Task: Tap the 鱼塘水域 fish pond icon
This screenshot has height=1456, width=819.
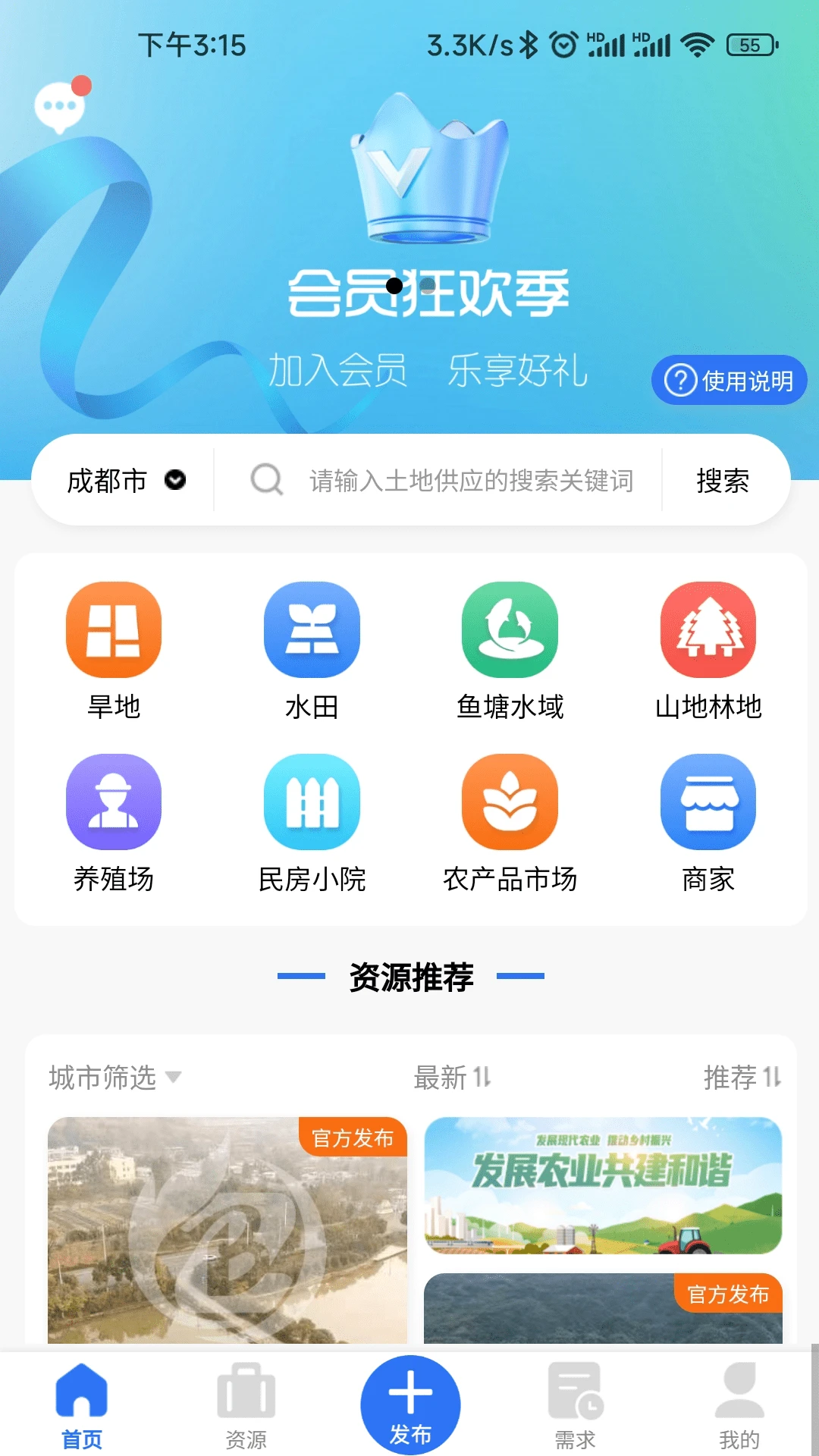Action: pos(510,630)
